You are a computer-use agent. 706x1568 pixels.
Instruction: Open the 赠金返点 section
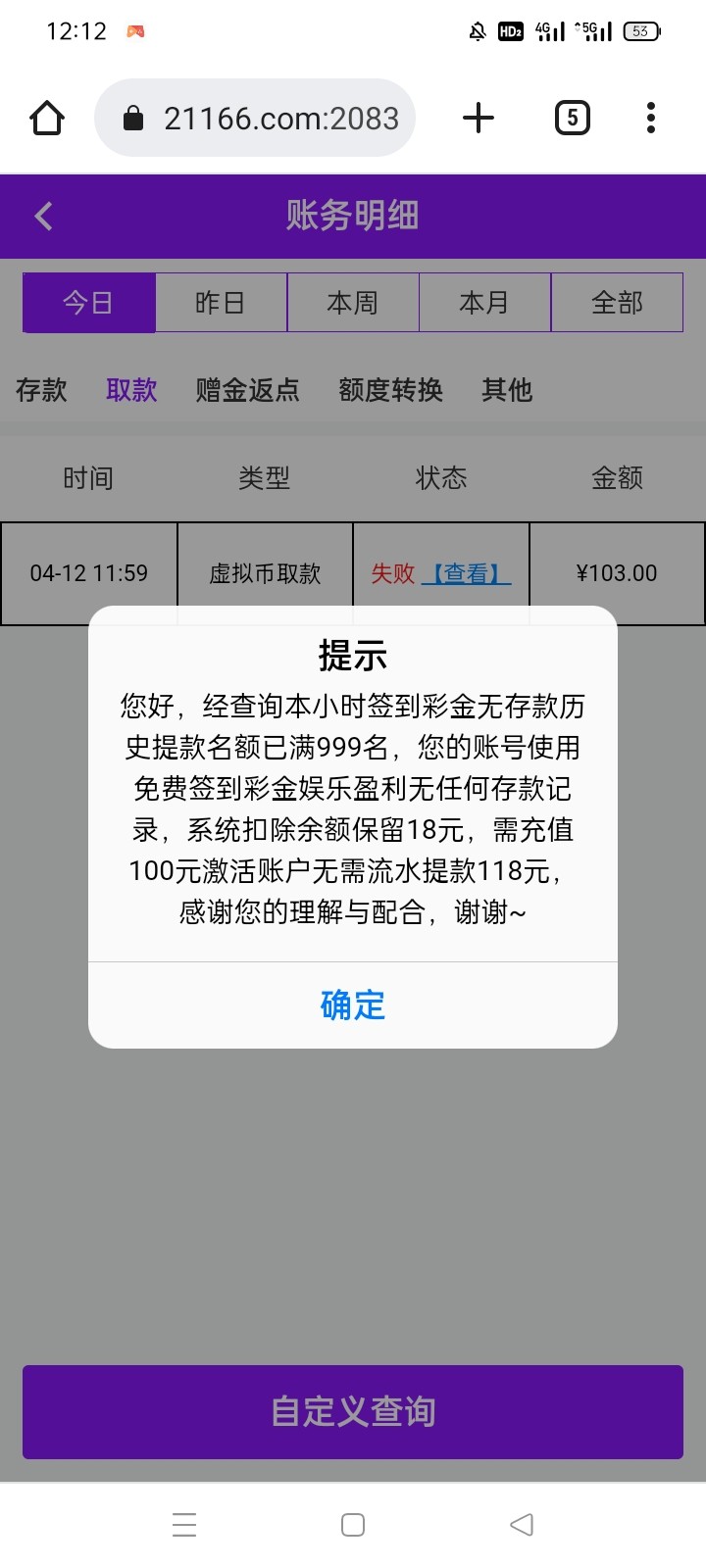coord(246,390)
